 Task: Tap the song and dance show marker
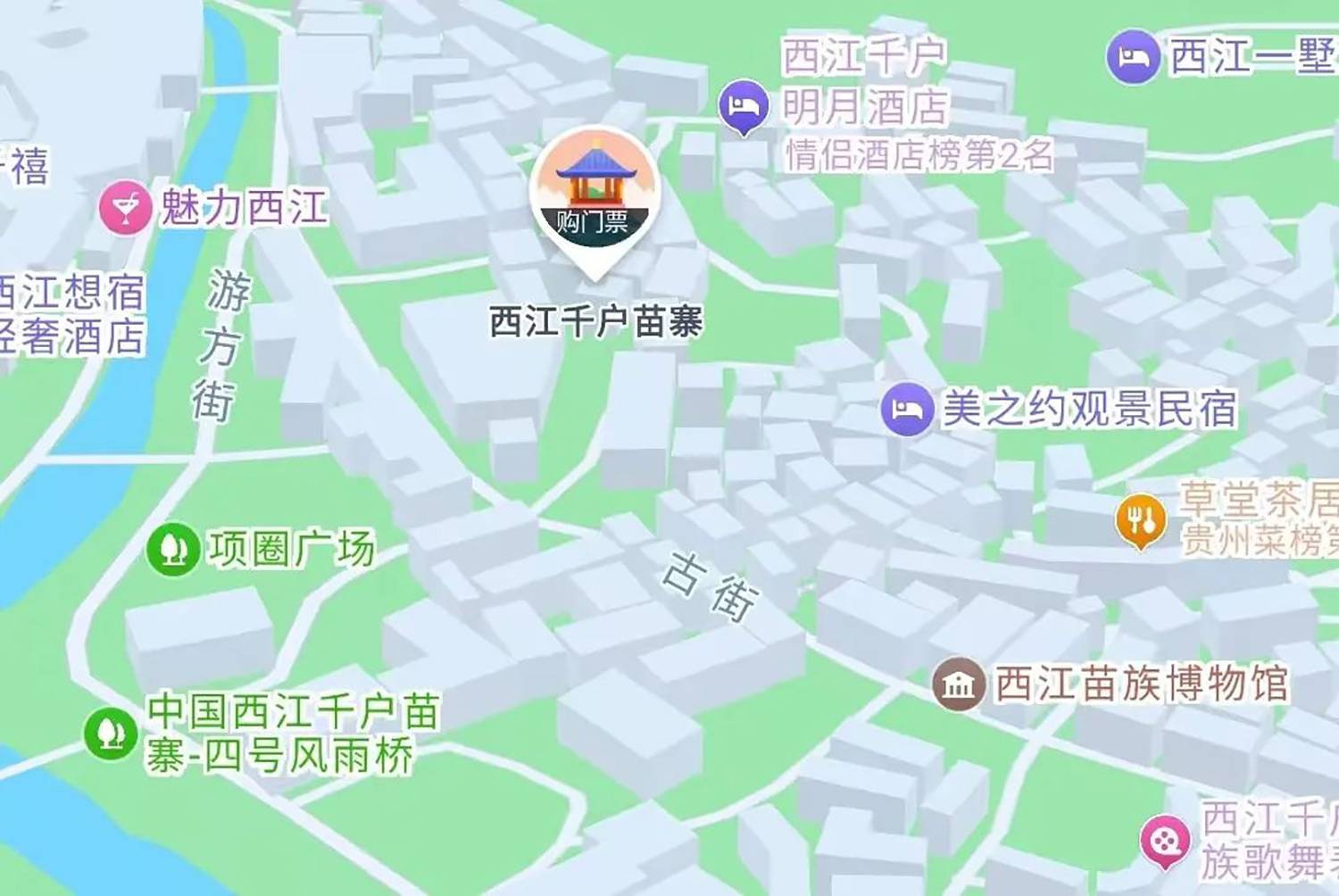[x=1165, y=841]
